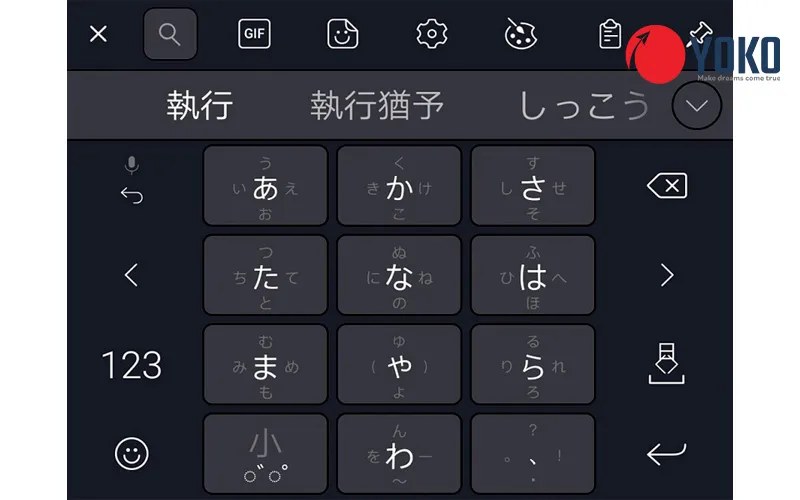
Task: Open the emoji keyboard
Action: [x=131, y=453]
